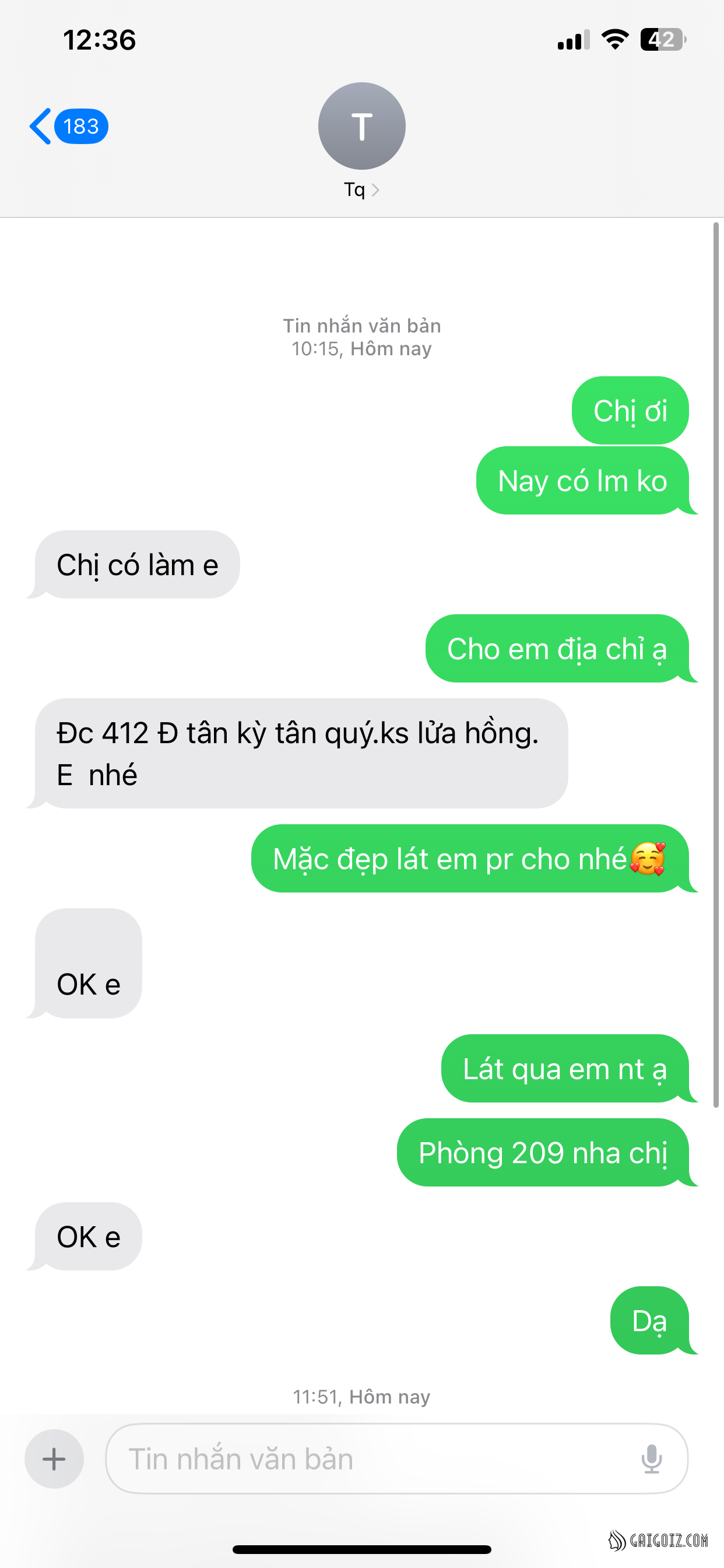Focus the Tin nhắn văn bản field
This screenshot has width=724, height=1568.
tap(365, 1458)
